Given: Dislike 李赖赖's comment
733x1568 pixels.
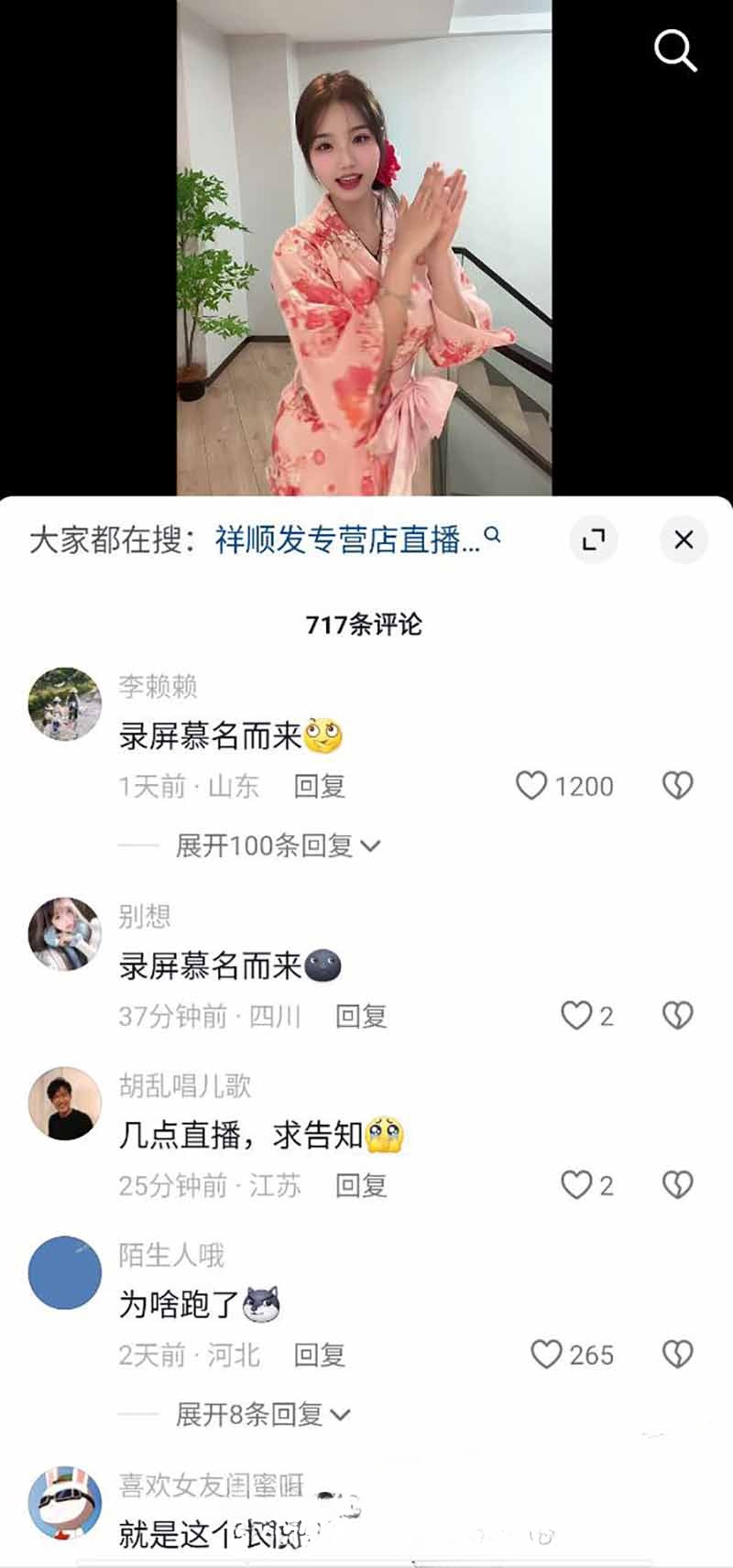Looking at the screenshot, I should tap(677, 786).
